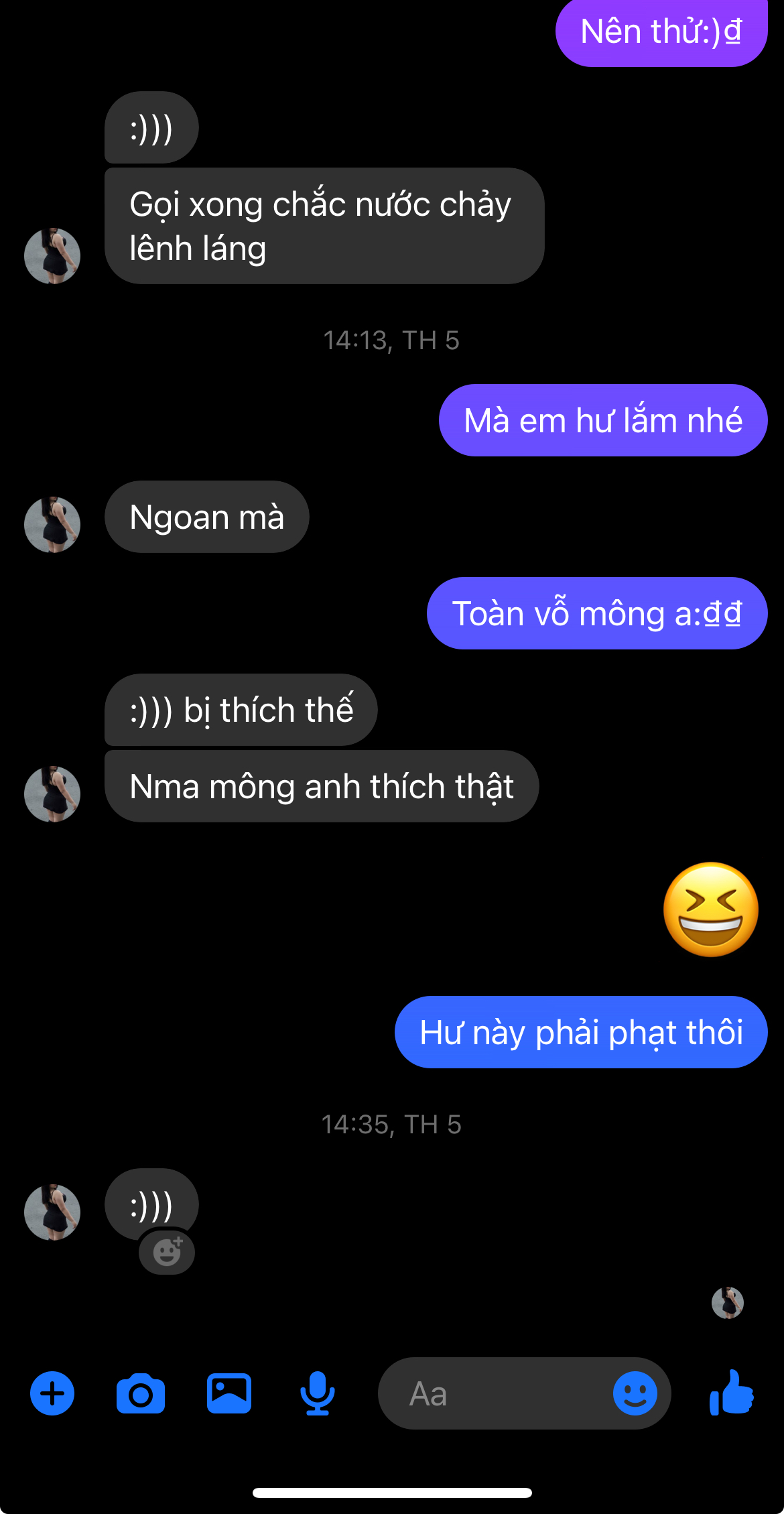Screen dimensions: 784x1514
Task: Add a reaction to the last :))) message
Action: (x=167, y=1251)
